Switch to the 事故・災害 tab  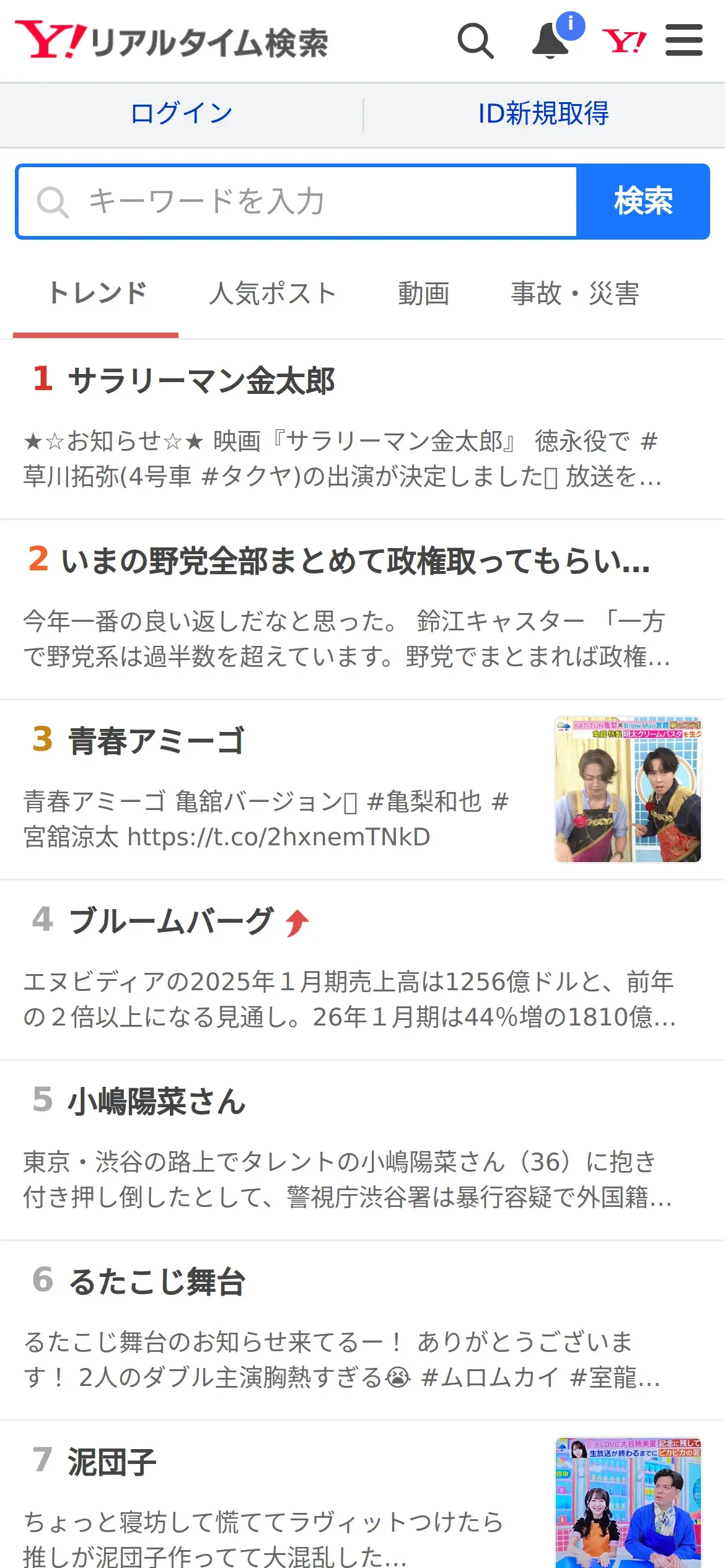[575, 294]
